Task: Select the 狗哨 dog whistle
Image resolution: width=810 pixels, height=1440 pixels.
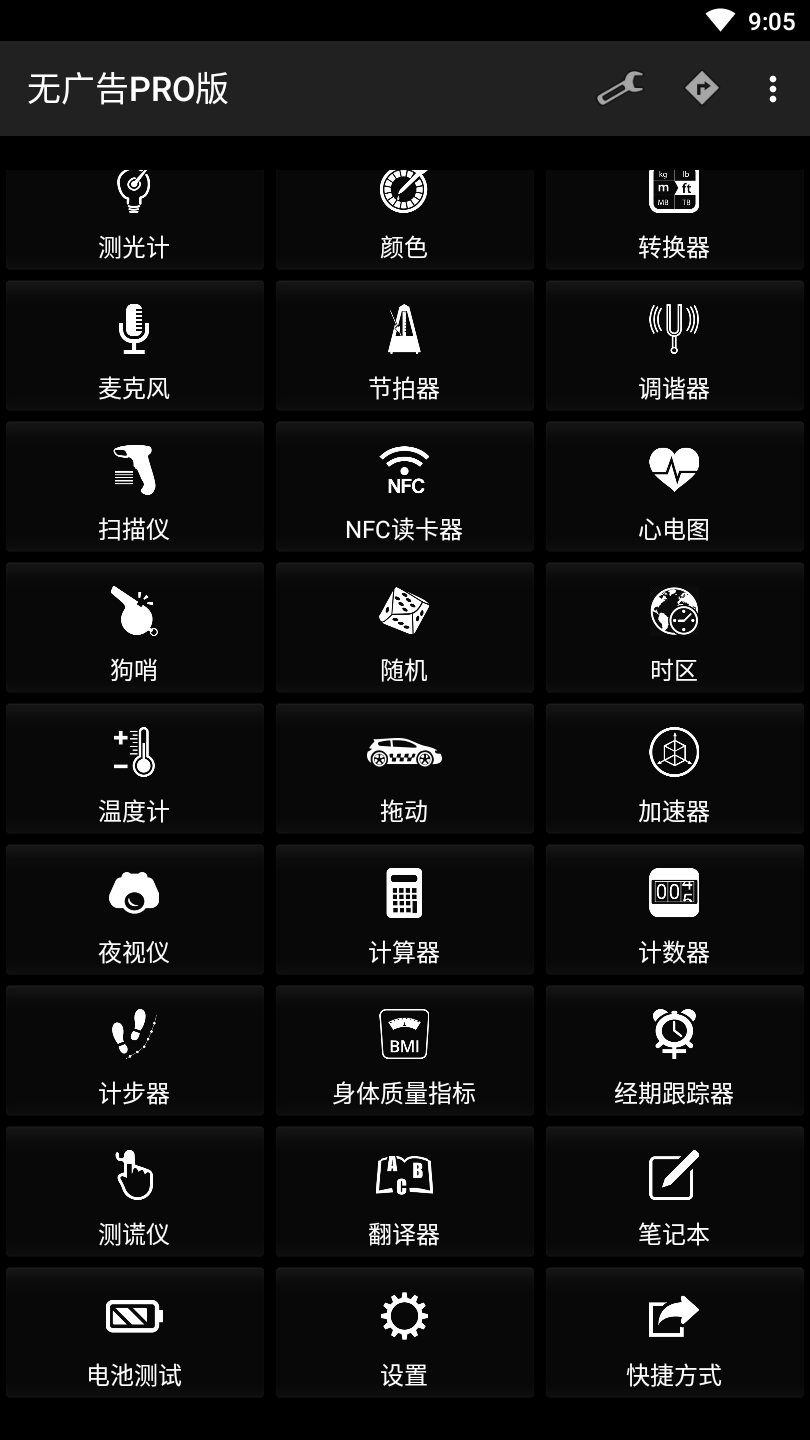Action: (135, 628)
